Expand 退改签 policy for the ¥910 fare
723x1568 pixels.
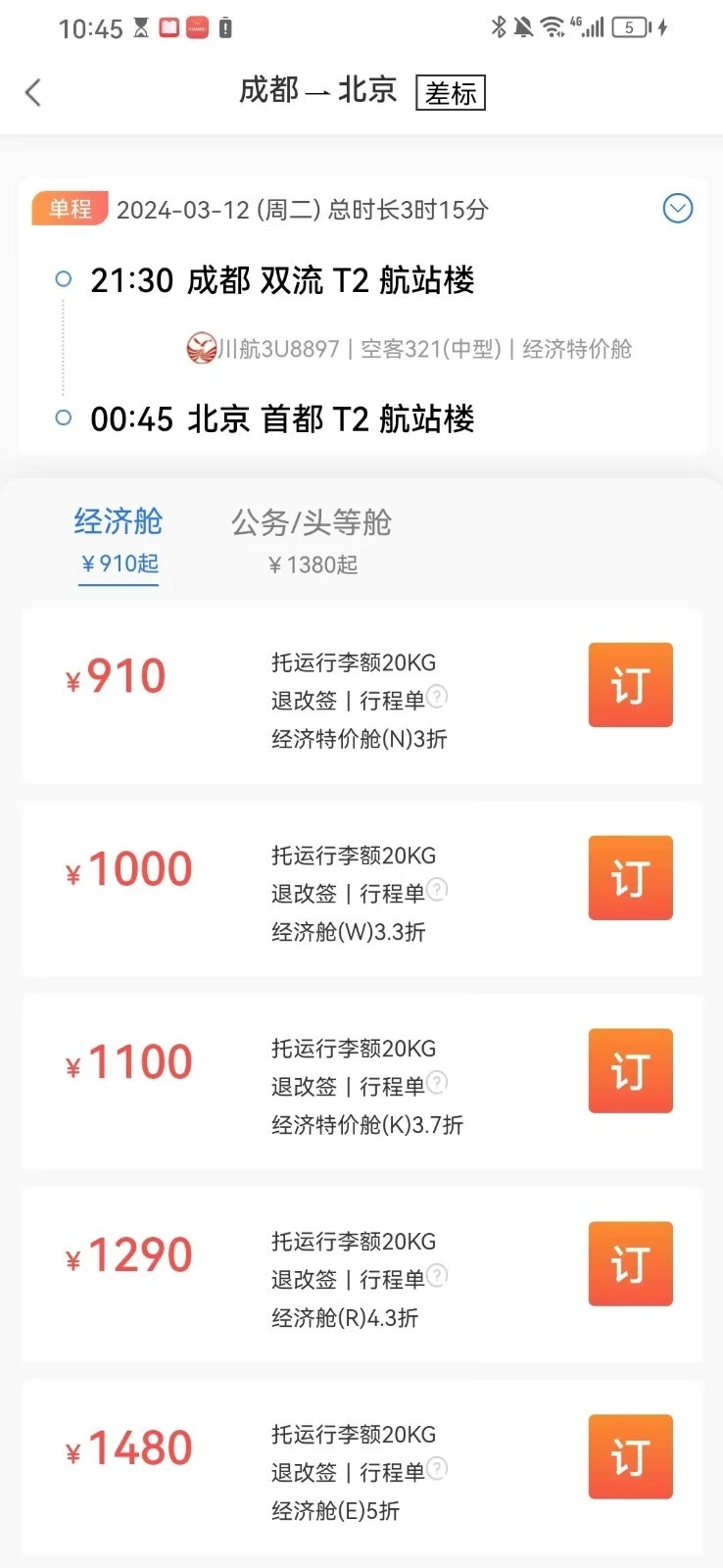[304, 700]
